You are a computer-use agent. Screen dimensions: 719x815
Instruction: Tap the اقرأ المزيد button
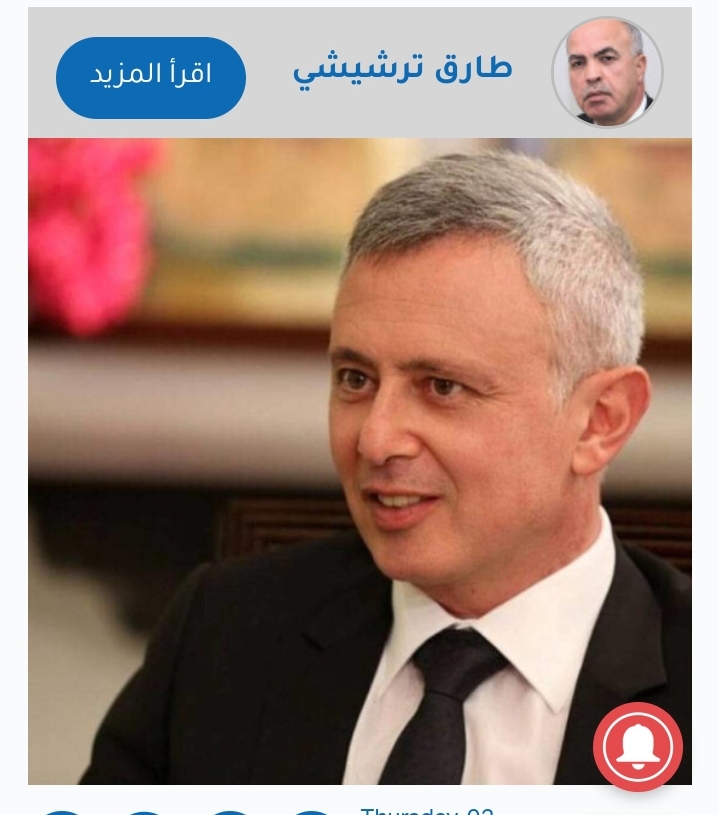click(151, 78)
